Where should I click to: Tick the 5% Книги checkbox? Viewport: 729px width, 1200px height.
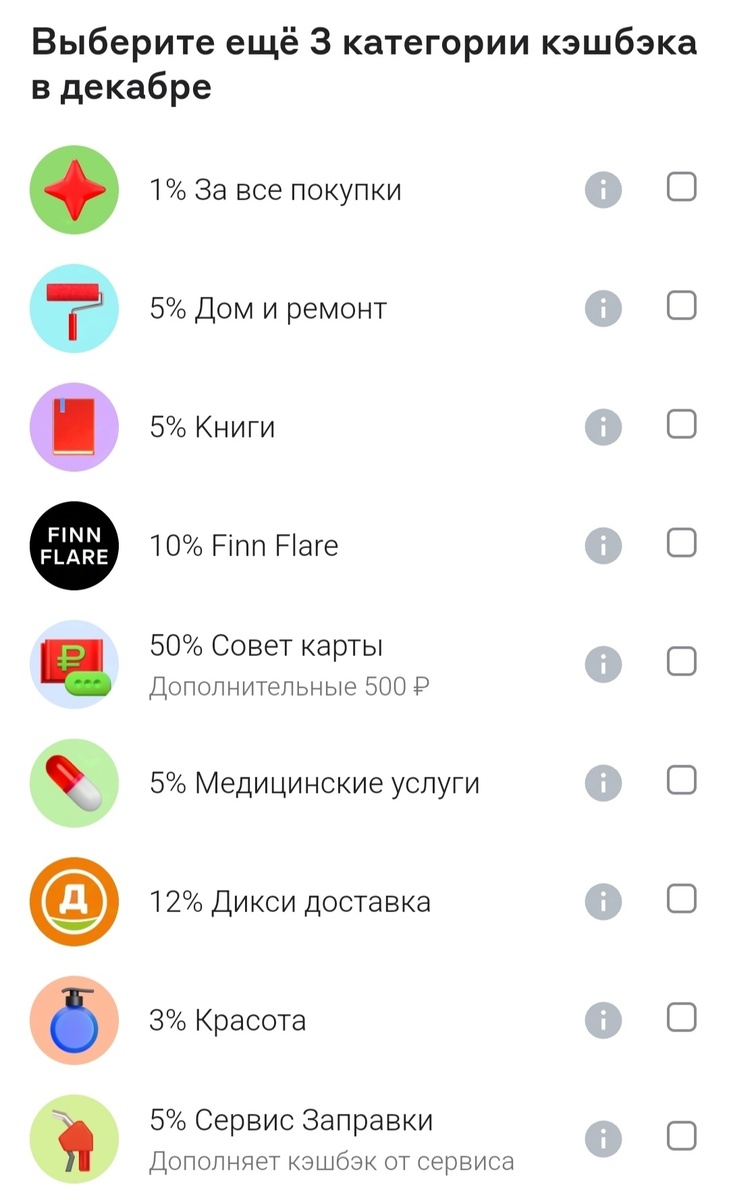tap(681, 424)
